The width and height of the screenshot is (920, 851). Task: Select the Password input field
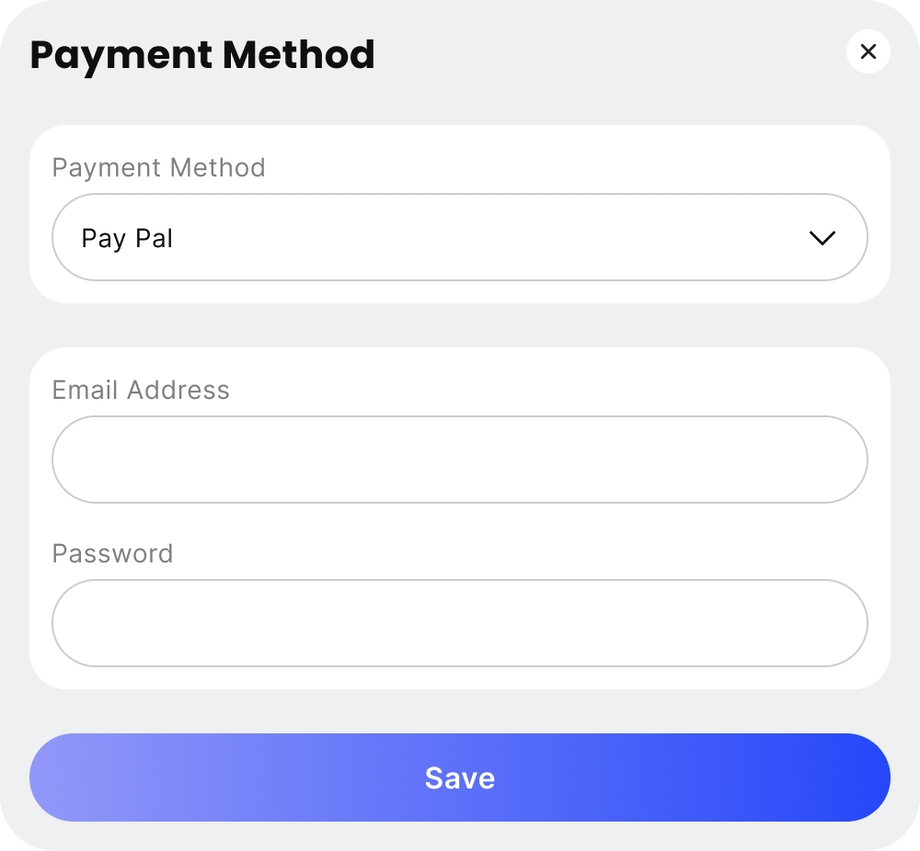460,623
